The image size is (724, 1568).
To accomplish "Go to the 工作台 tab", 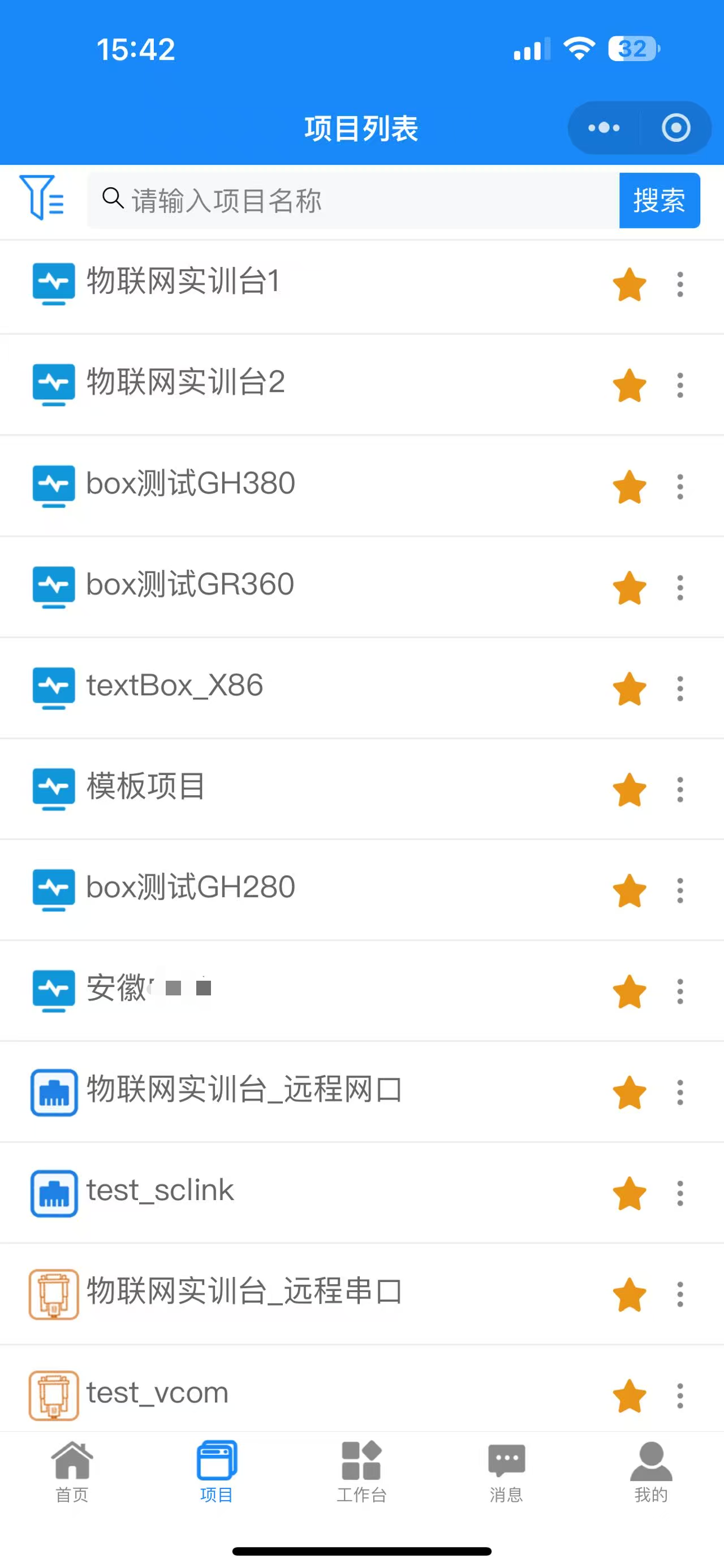I will tap(361, 1472).
